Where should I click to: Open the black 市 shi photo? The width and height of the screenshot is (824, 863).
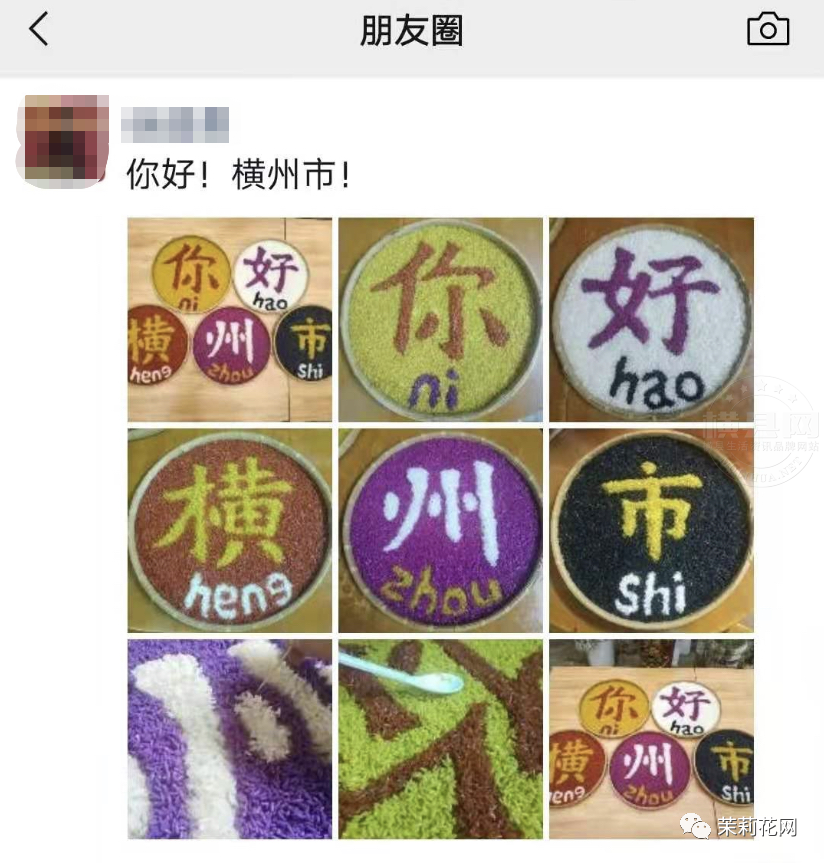(x=651, y=529)
